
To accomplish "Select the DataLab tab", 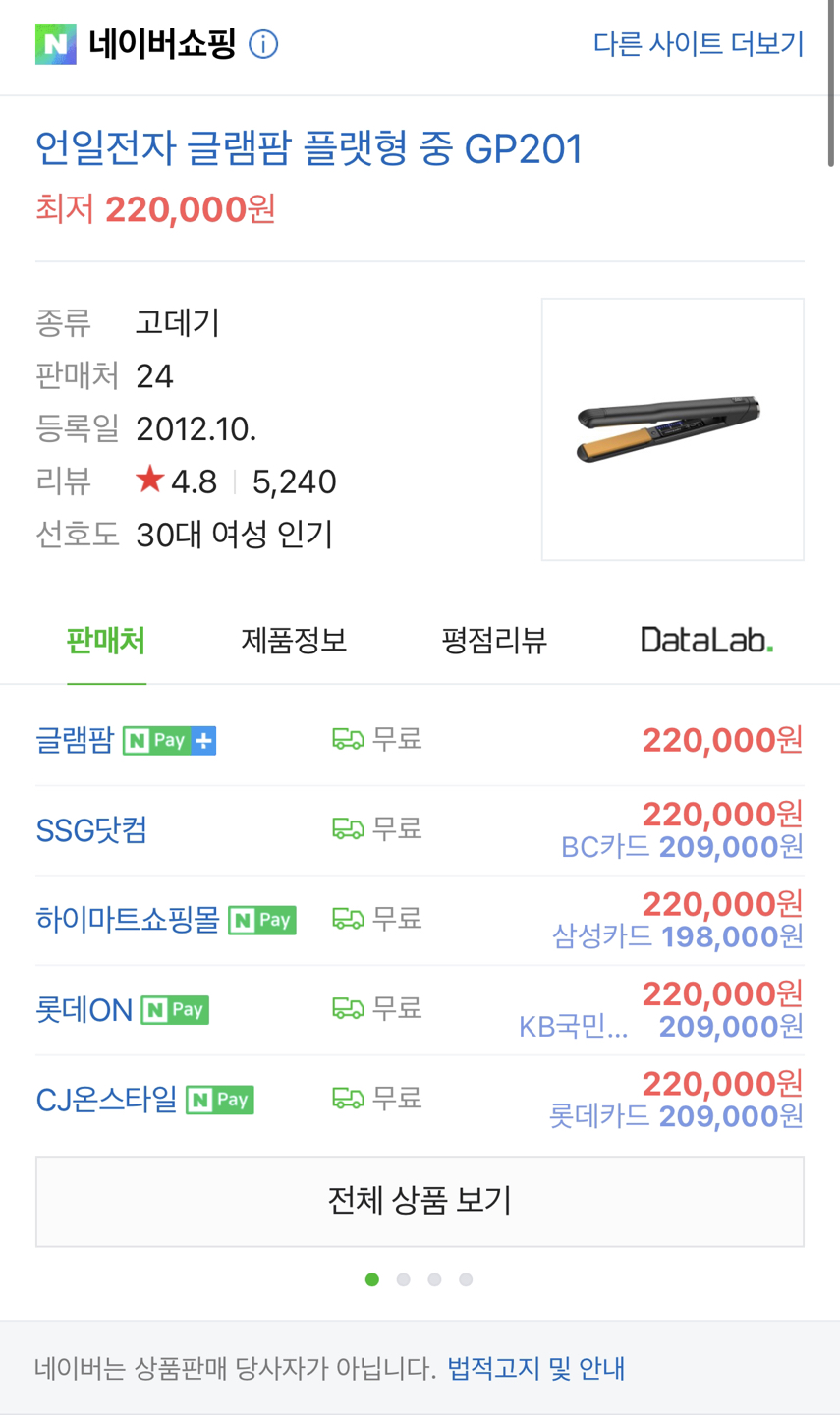I will [706, 640].
